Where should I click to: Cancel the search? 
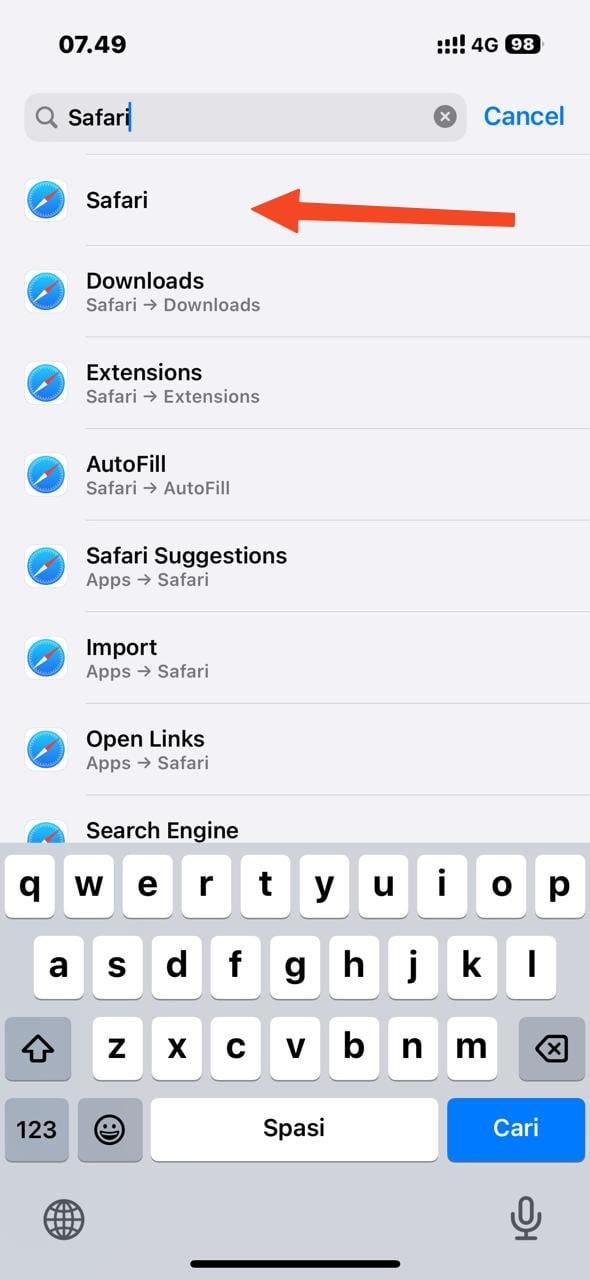[x=524, y=116]
